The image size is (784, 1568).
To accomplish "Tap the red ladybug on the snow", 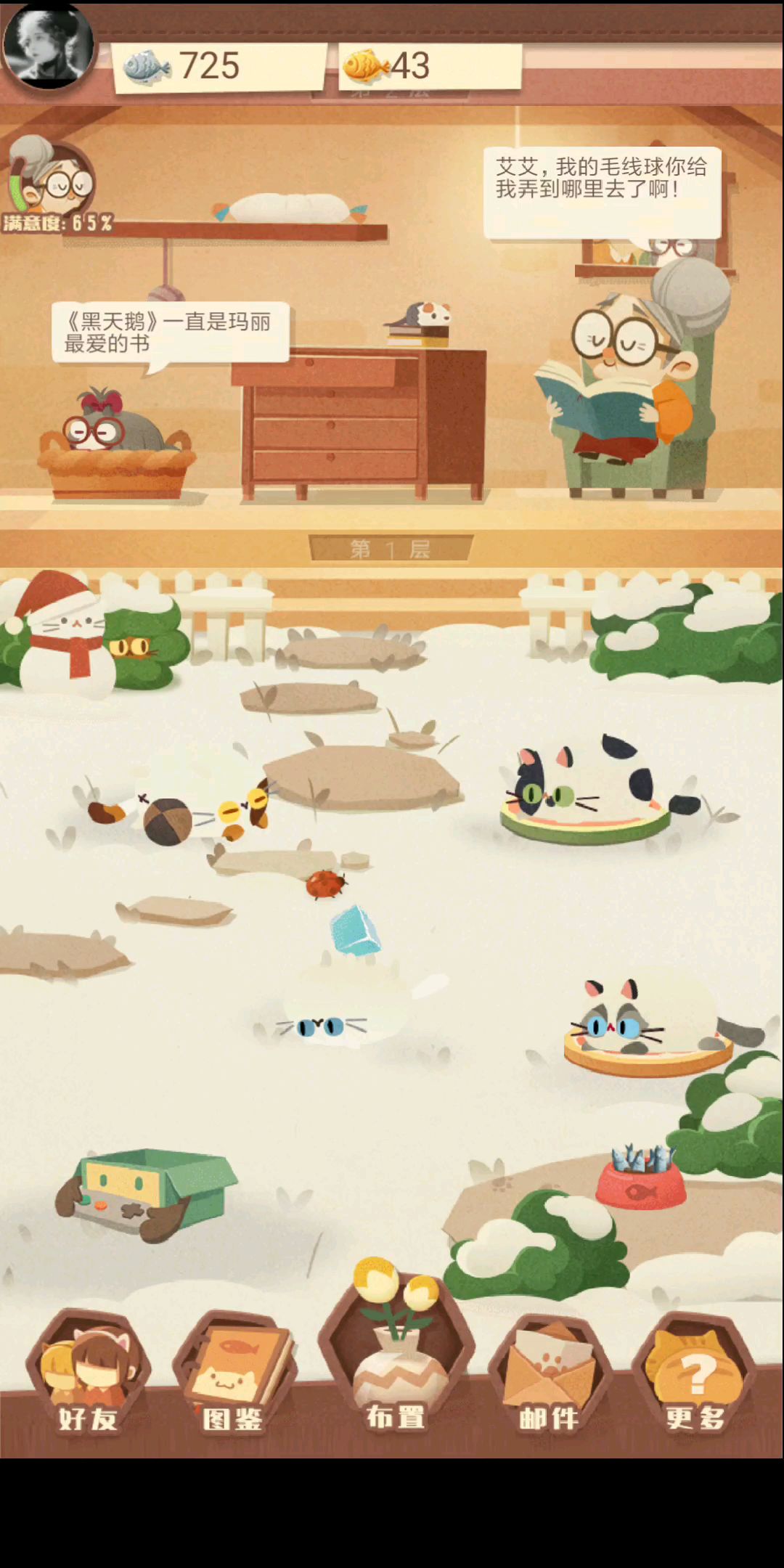I will point(325,884).
